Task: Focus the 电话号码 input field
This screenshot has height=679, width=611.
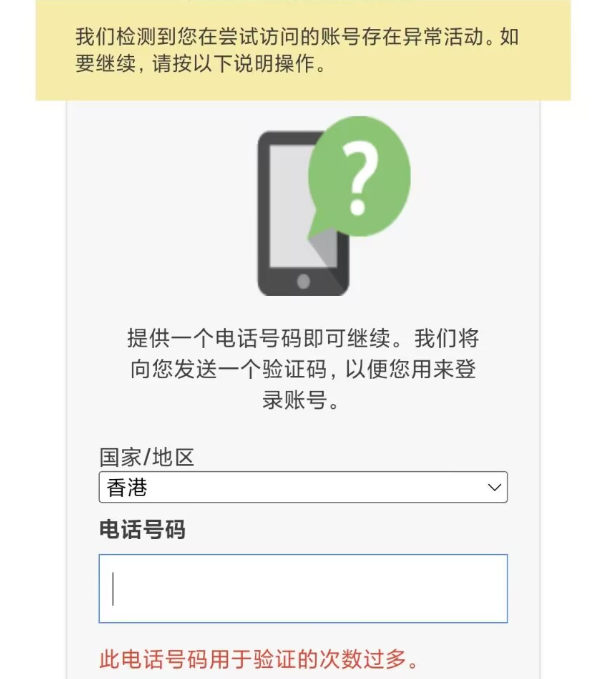Action: click(302, 589)
